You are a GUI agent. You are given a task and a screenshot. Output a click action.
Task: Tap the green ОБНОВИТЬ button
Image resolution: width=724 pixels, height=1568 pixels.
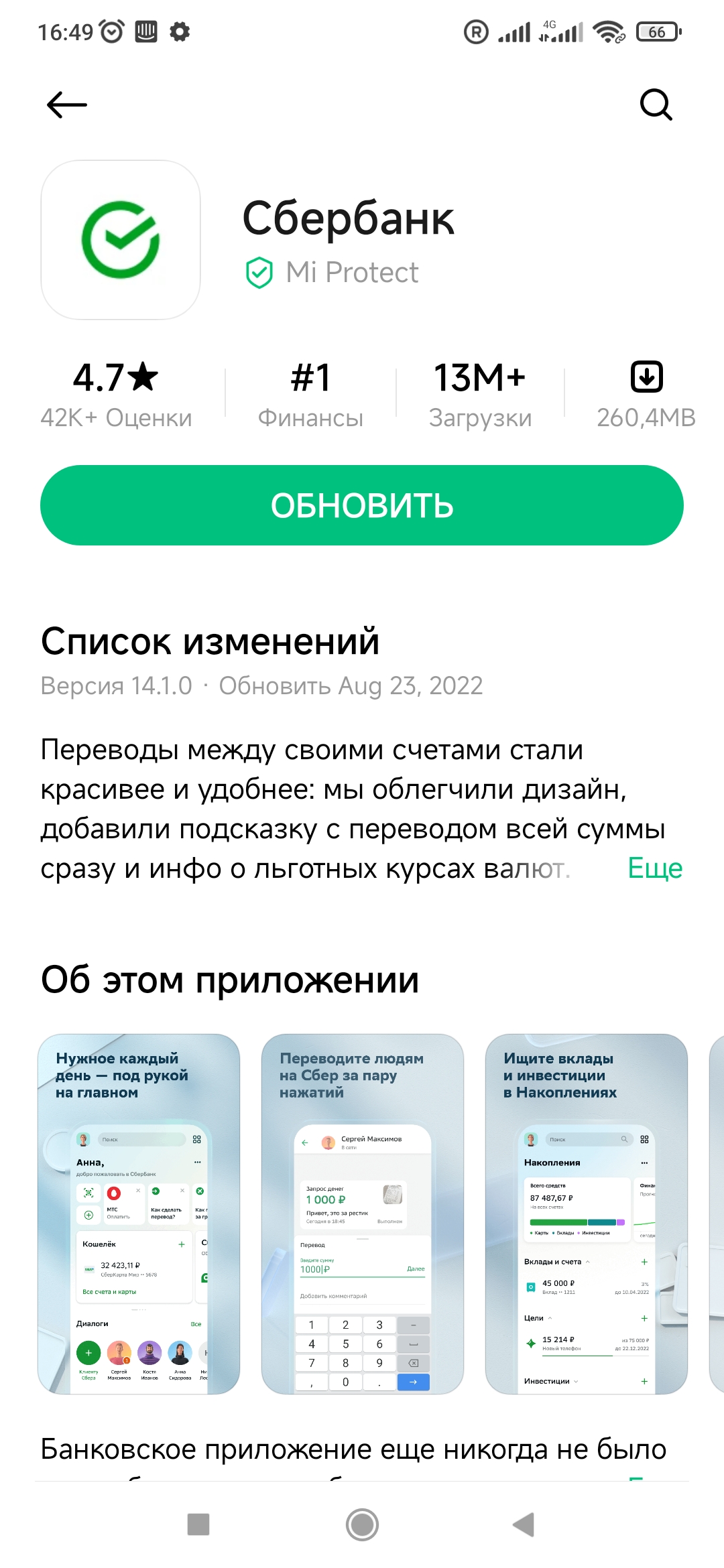pos(362,505)
